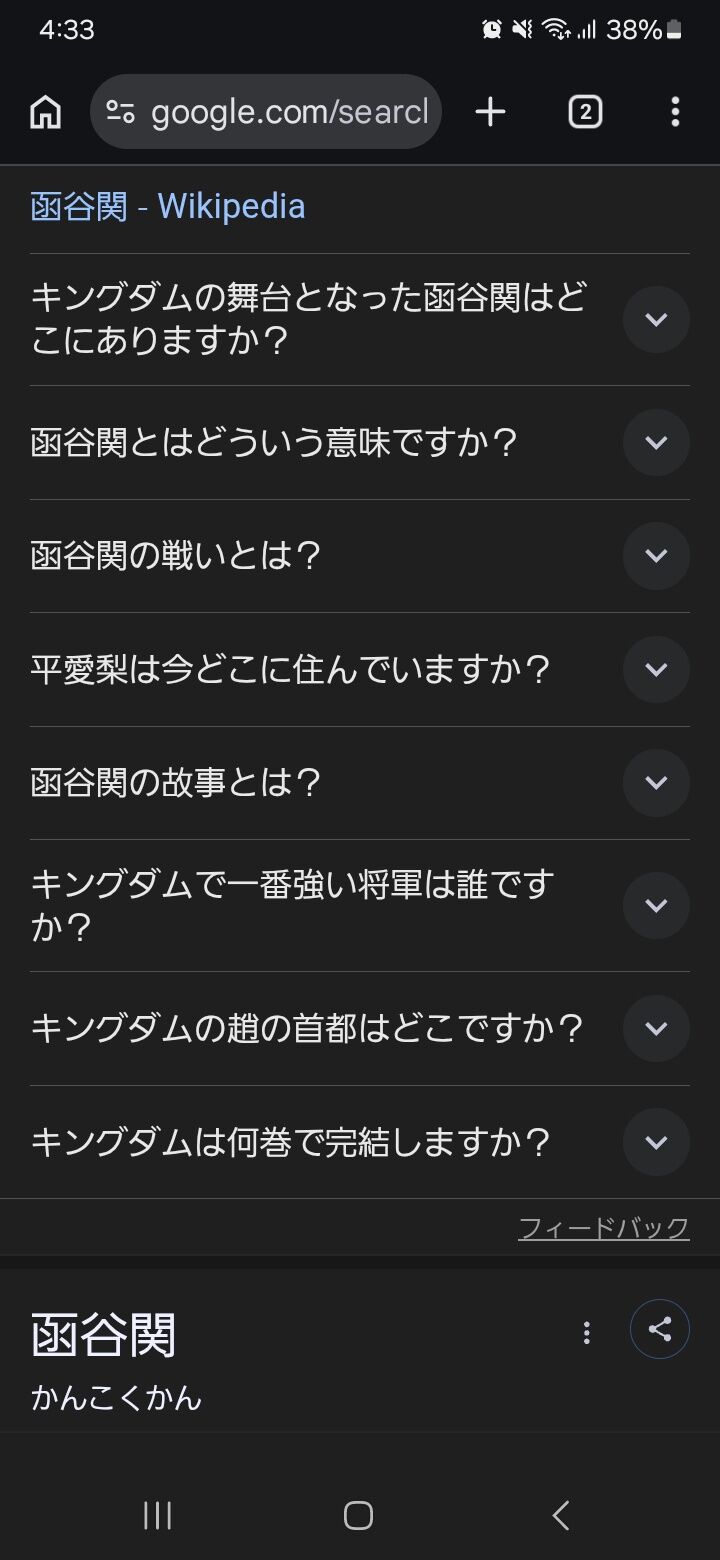Open the tab switcher showing 2 tabs
The image size is (720, 1560).
tap(585, 112)
